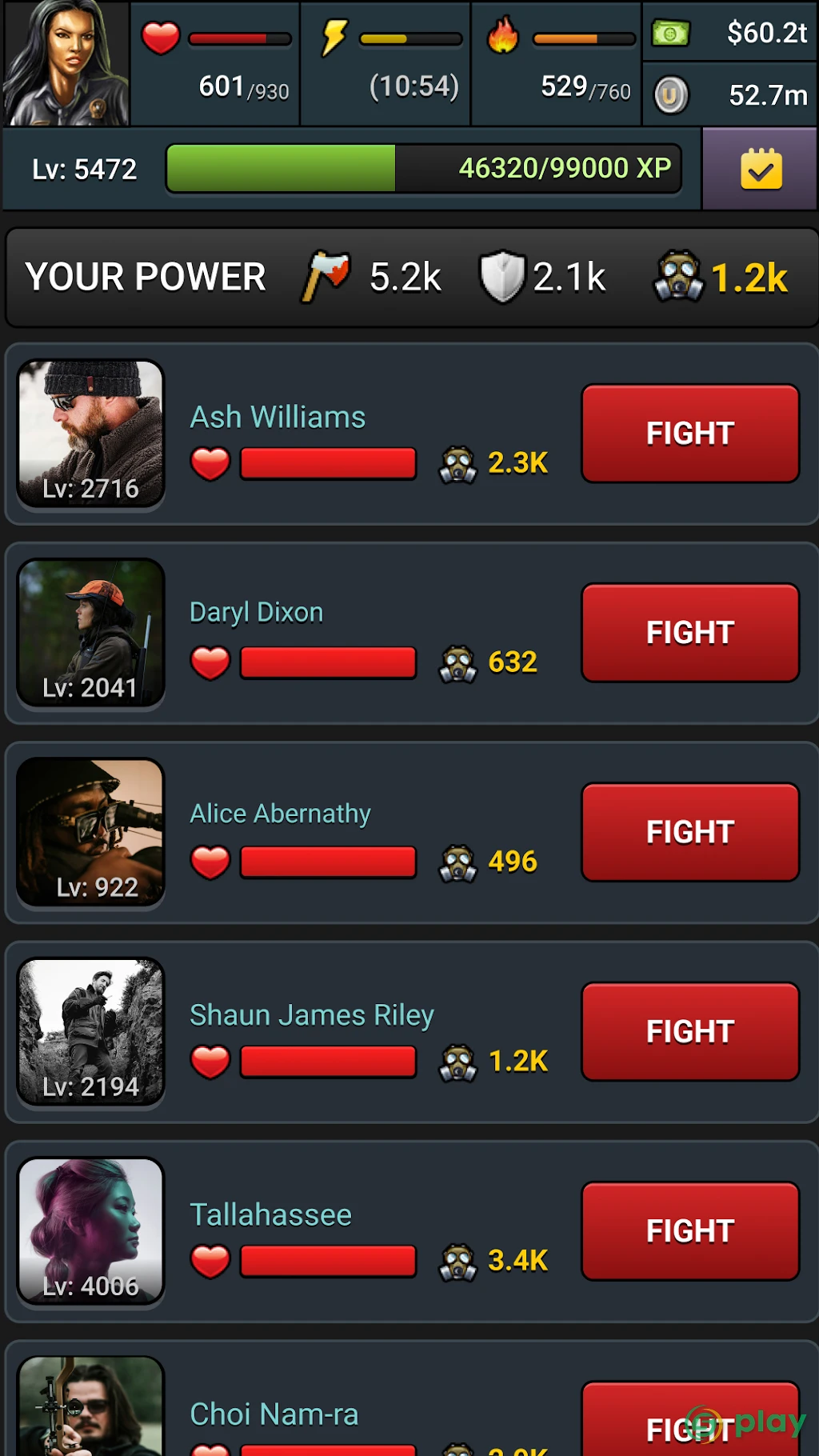Tap the health stat panel
The image size is (819, 1456).
pos(215,63)
